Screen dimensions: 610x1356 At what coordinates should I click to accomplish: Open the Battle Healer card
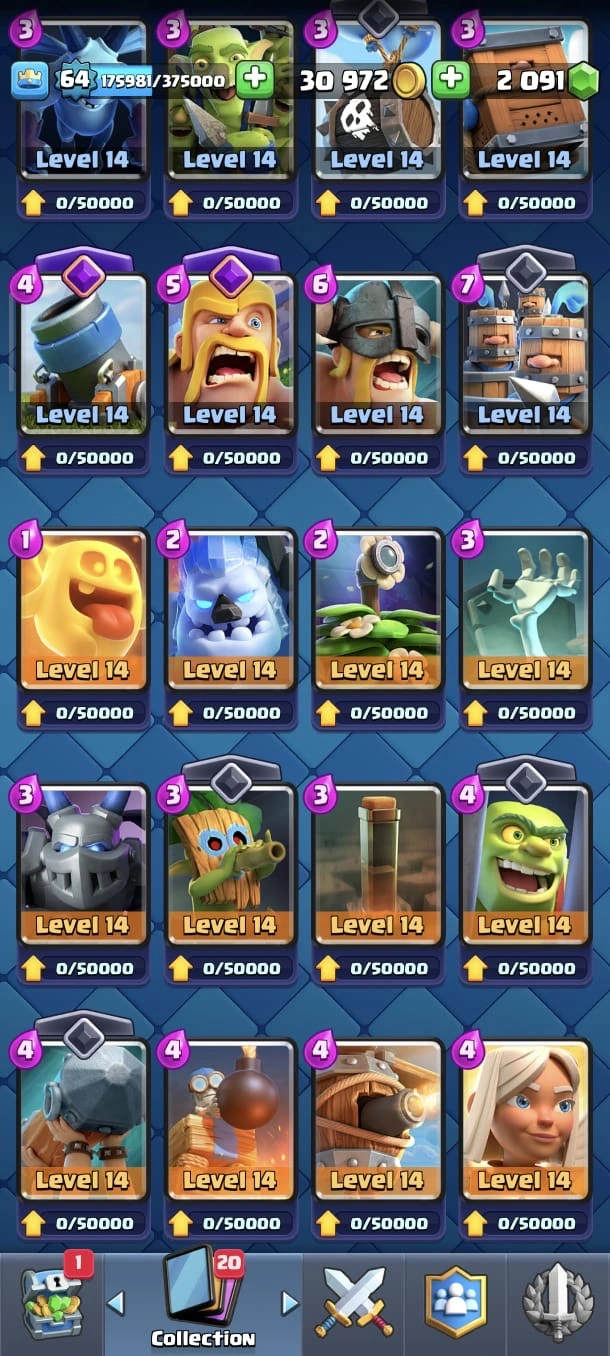524,1120
